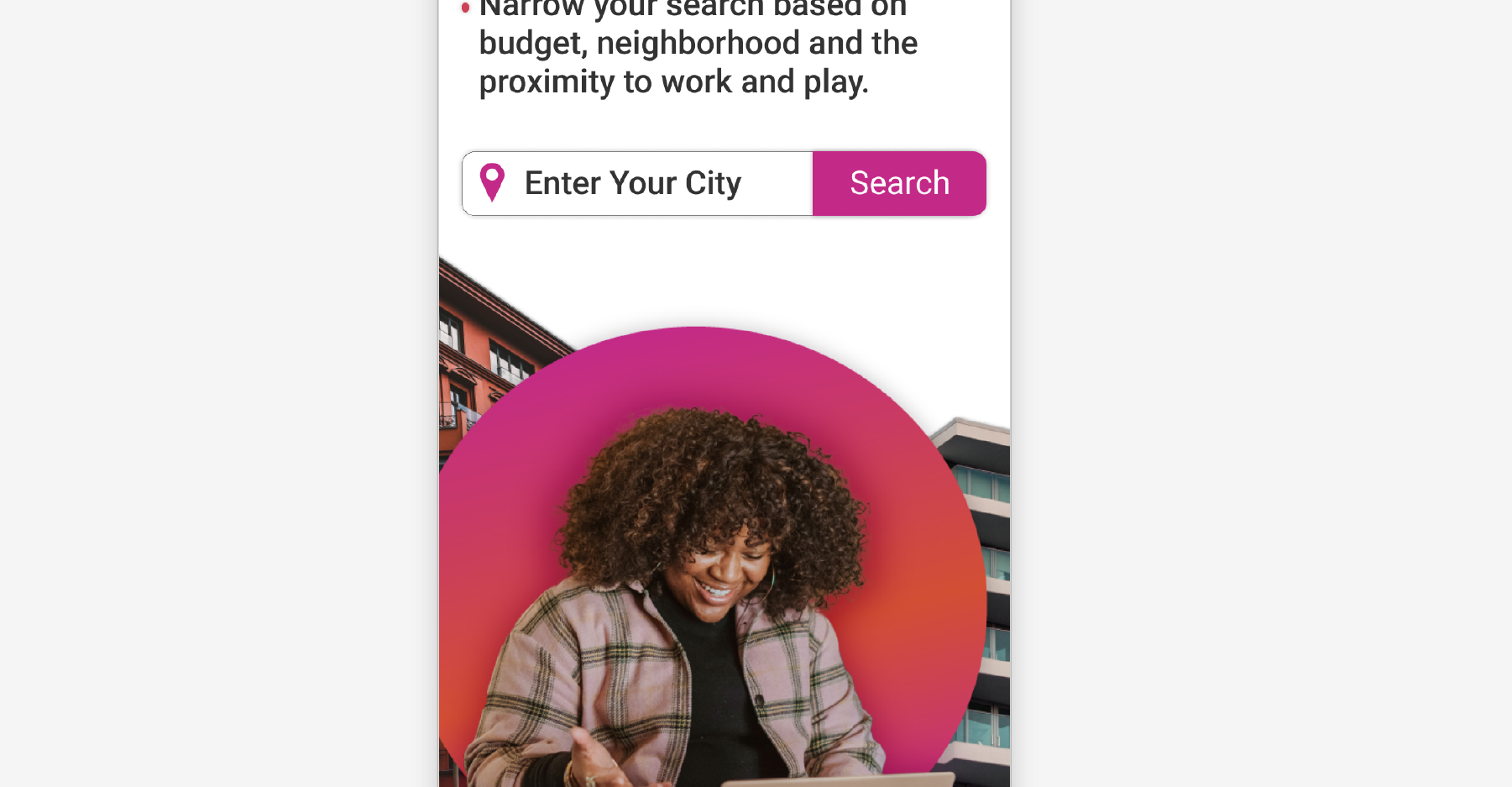Tap the pink Search button
This screenshot has width=1512, height=787.
coord(898,184)
